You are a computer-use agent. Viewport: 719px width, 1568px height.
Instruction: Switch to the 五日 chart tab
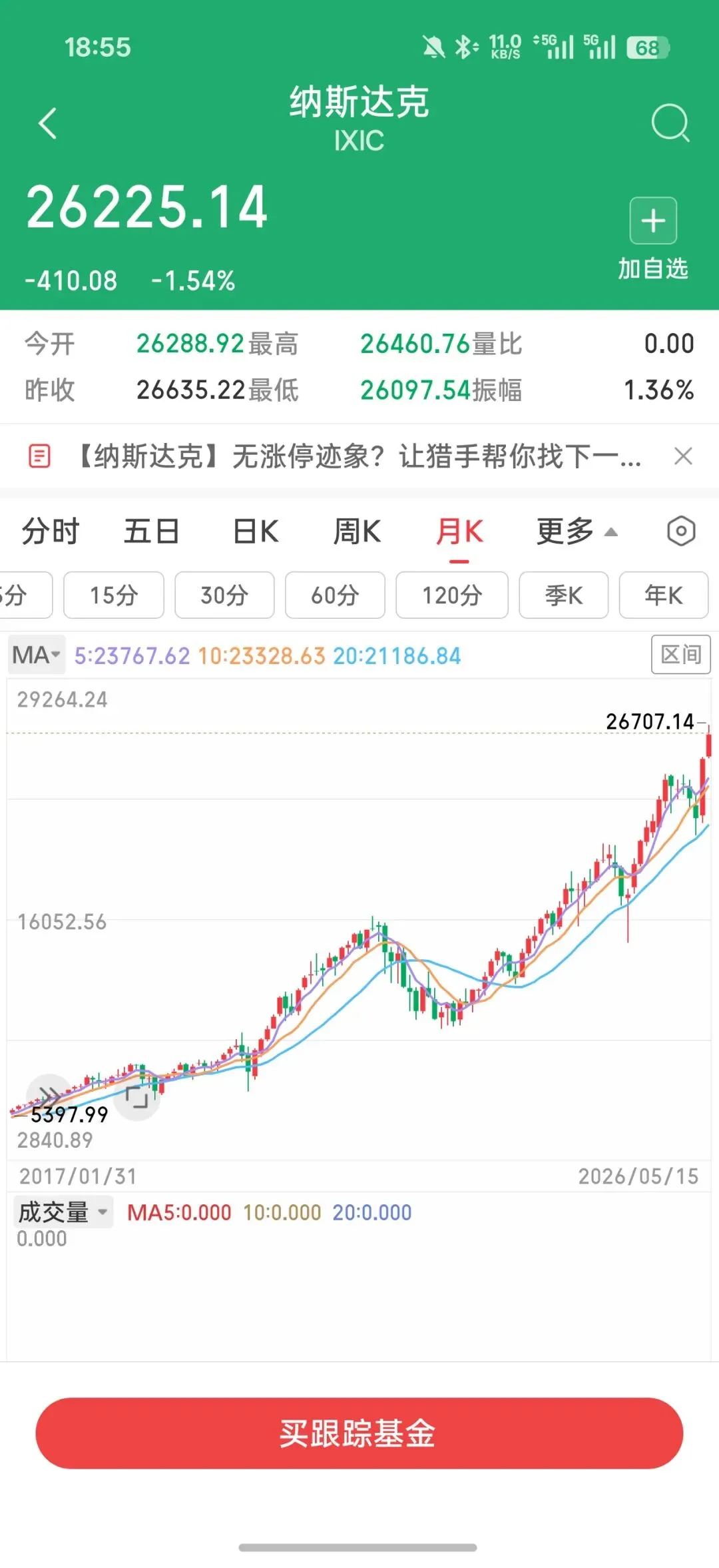tap(152, 532)
